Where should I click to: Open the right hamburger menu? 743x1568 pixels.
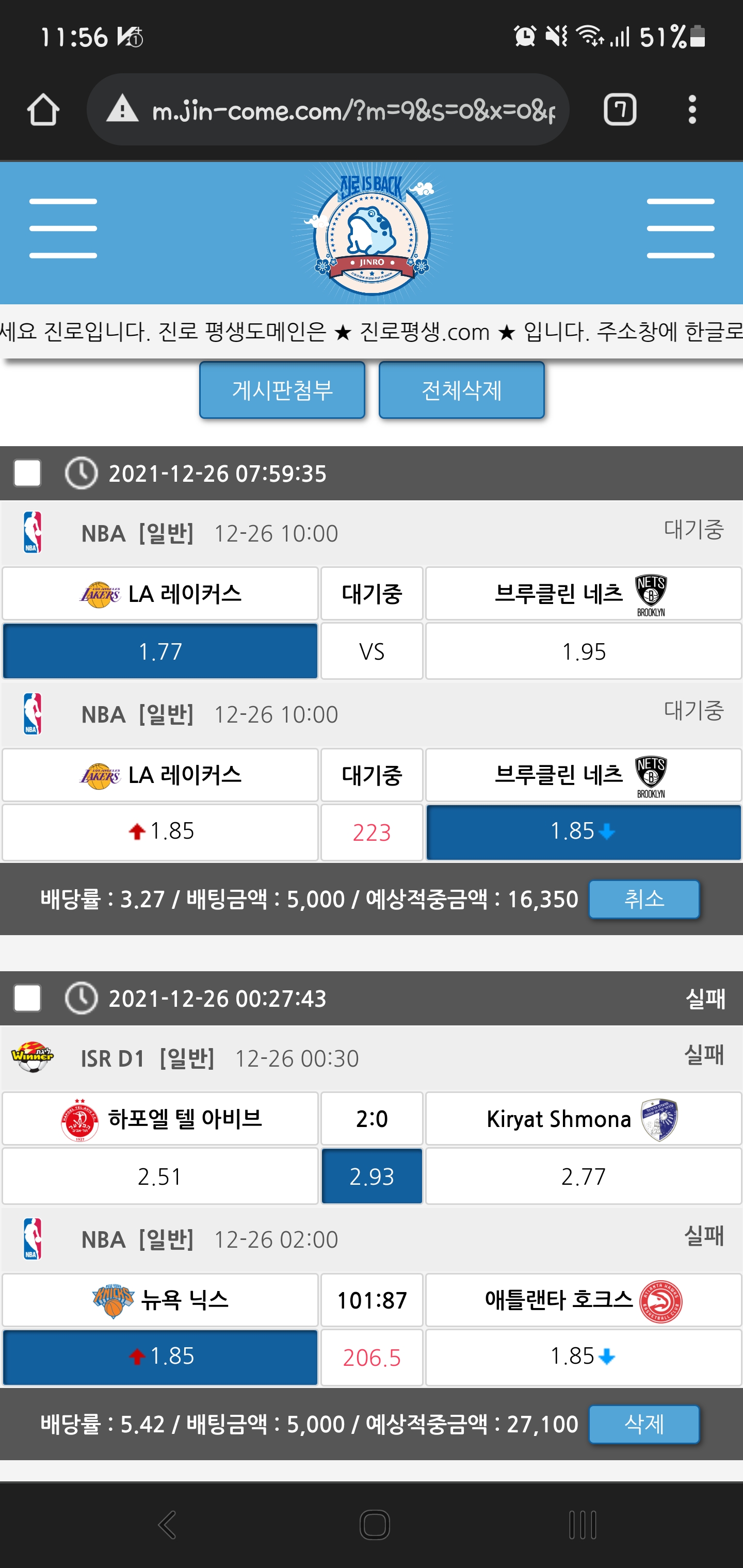pyautogui.click(x=680, y=228)
